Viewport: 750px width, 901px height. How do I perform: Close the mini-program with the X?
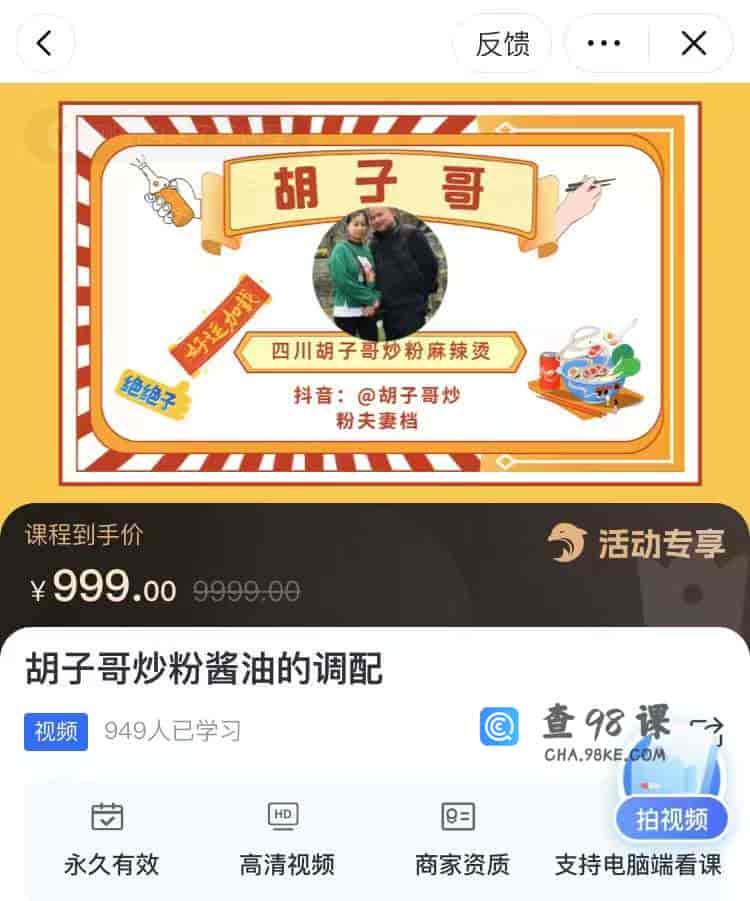point(692,44)
